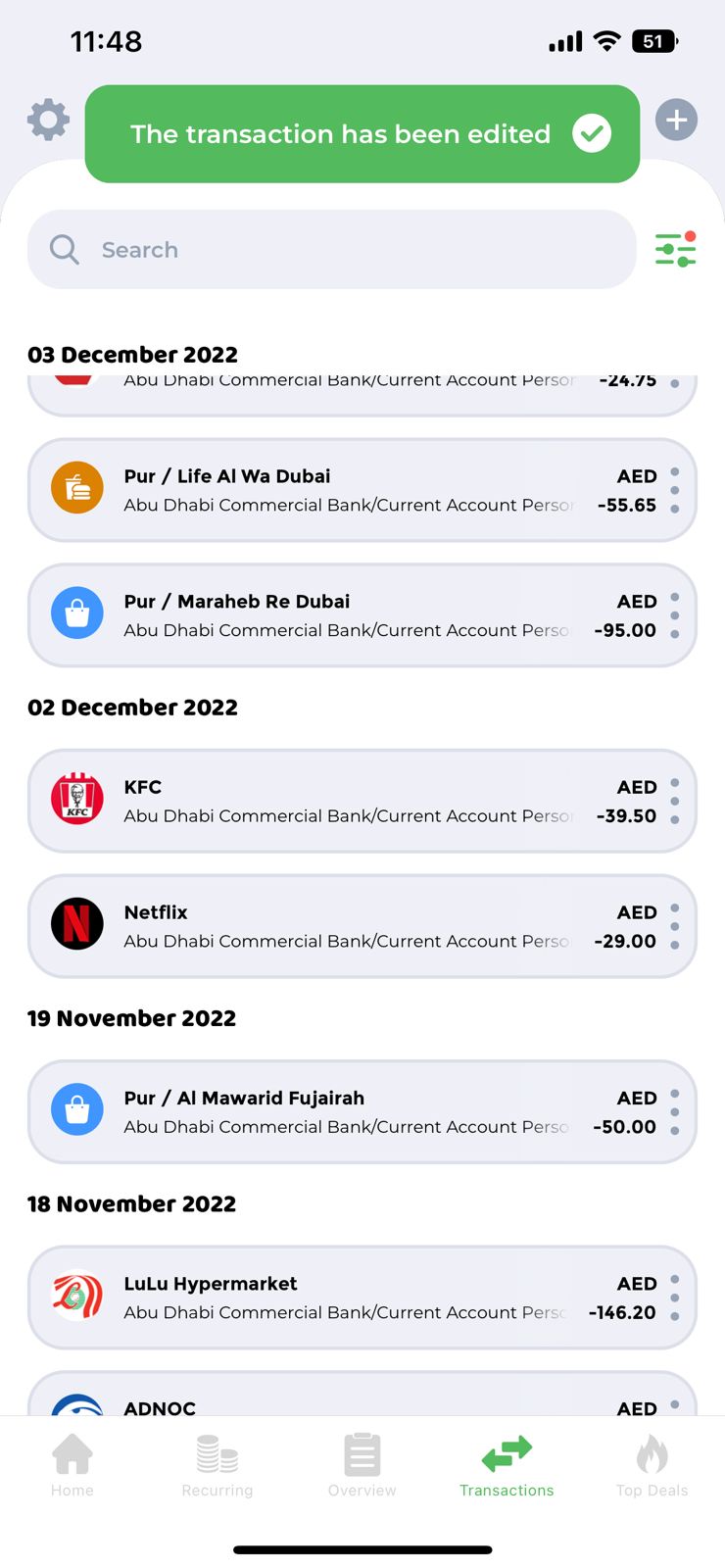Open the filter options

tap(675, 249)
